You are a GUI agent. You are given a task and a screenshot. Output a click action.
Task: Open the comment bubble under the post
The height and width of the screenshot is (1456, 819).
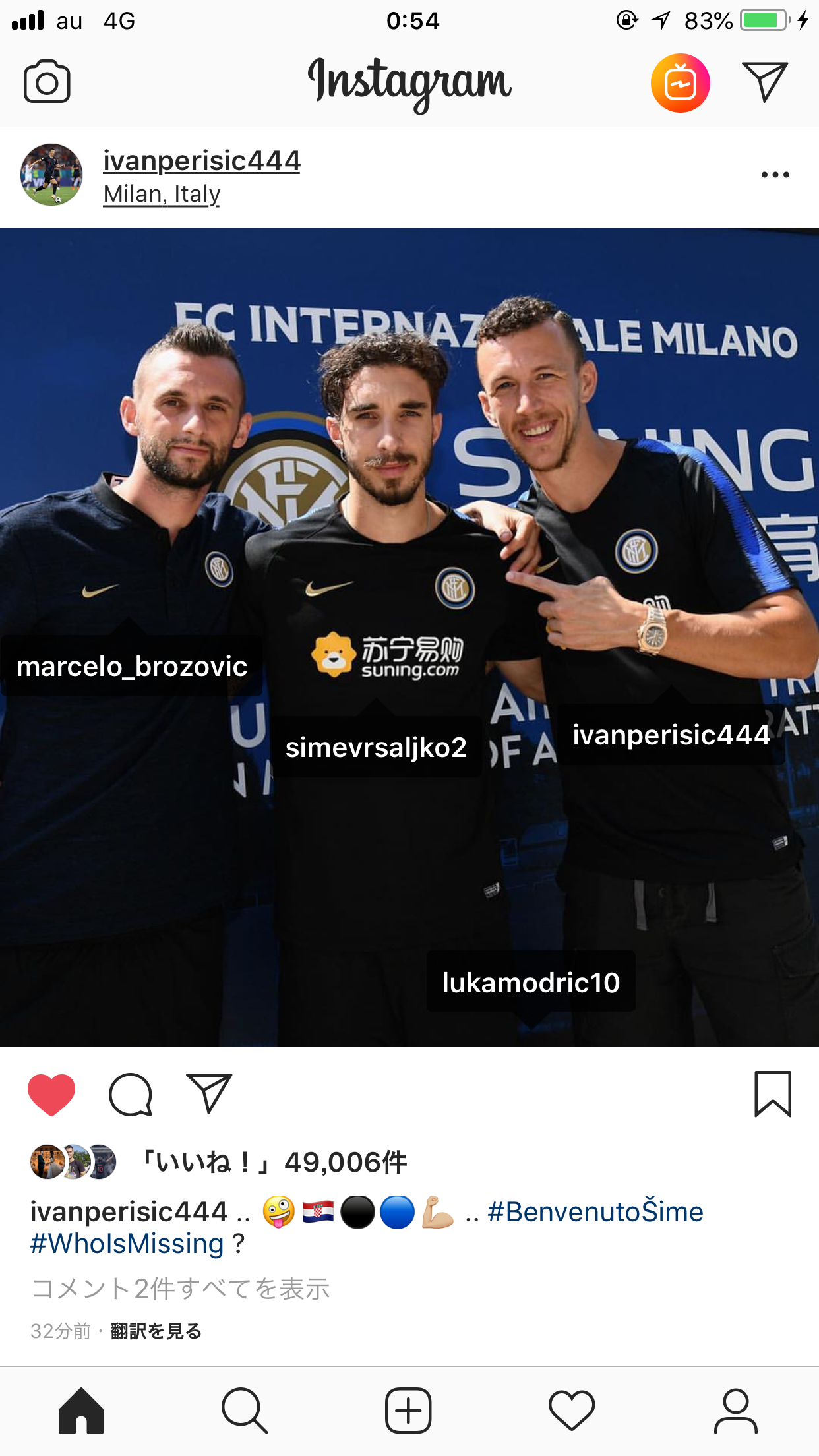[x=131, y=1095]
